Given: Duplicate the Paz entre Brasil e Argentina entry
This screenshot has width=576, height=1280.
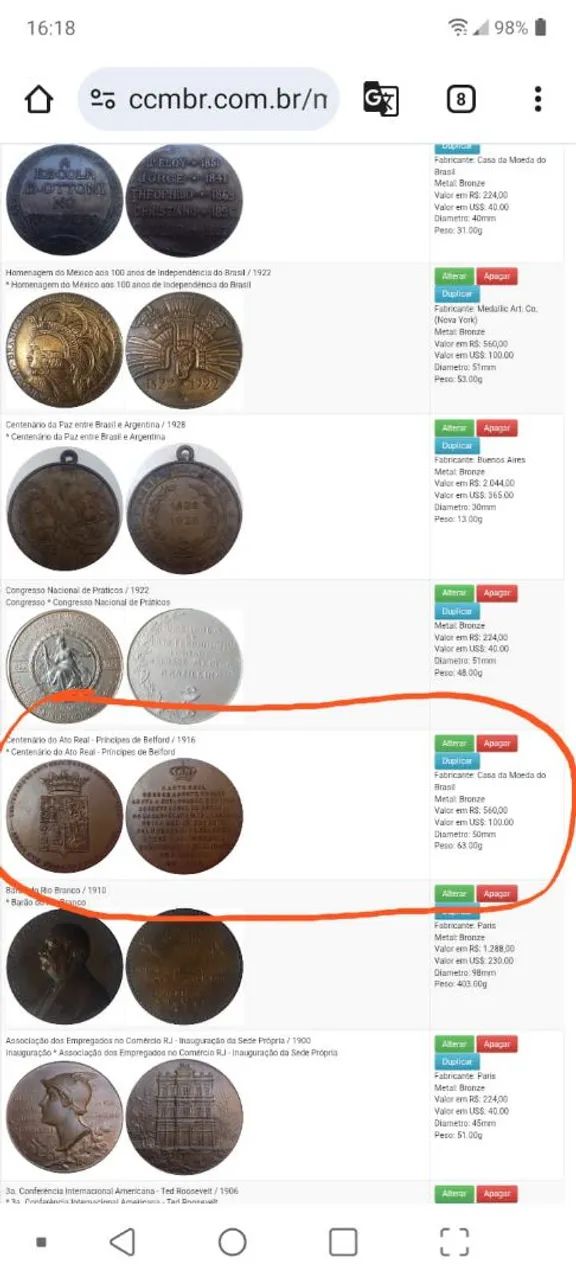Looking at the screenshot, I should coord(456,445).
